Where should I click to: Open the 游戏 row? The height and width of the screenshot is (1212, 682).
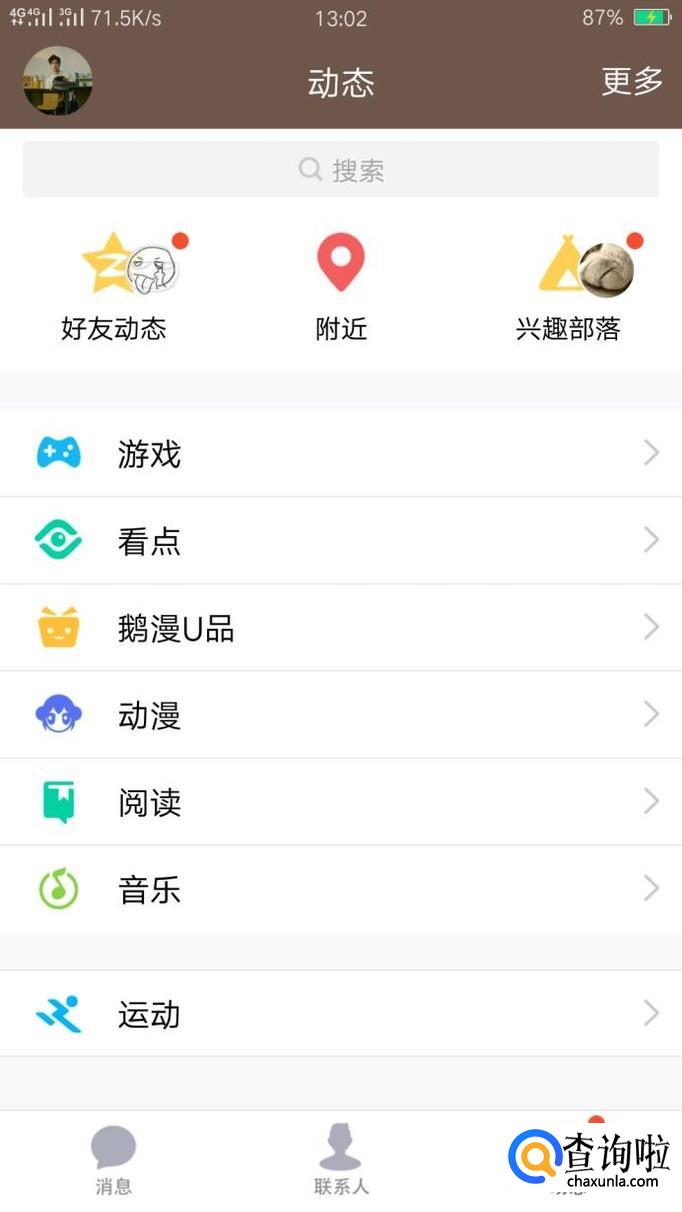coord(341,453)
